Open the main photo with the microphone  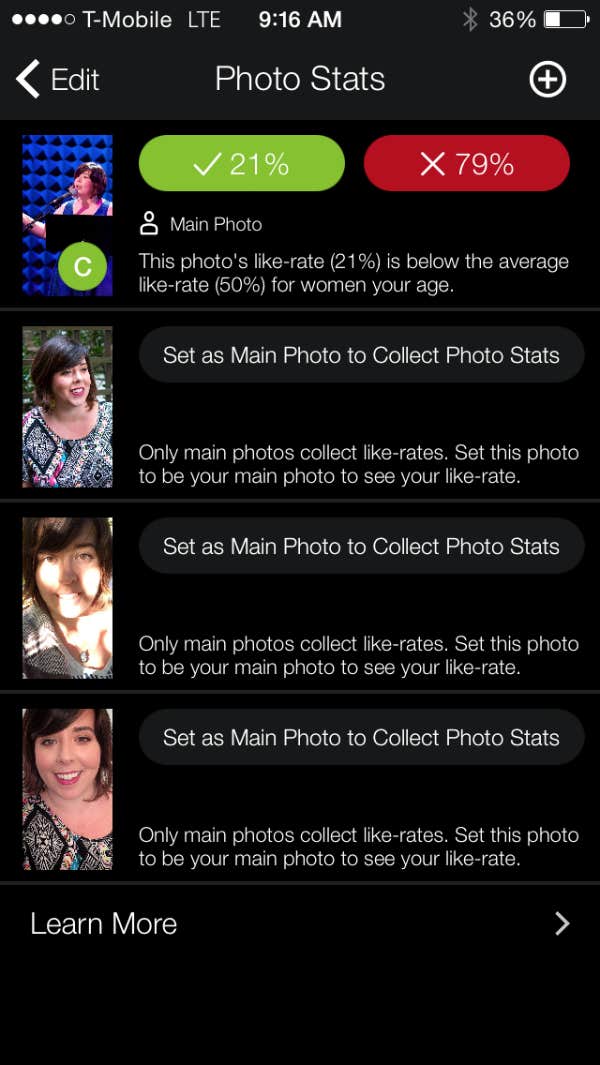pos(67,214)
